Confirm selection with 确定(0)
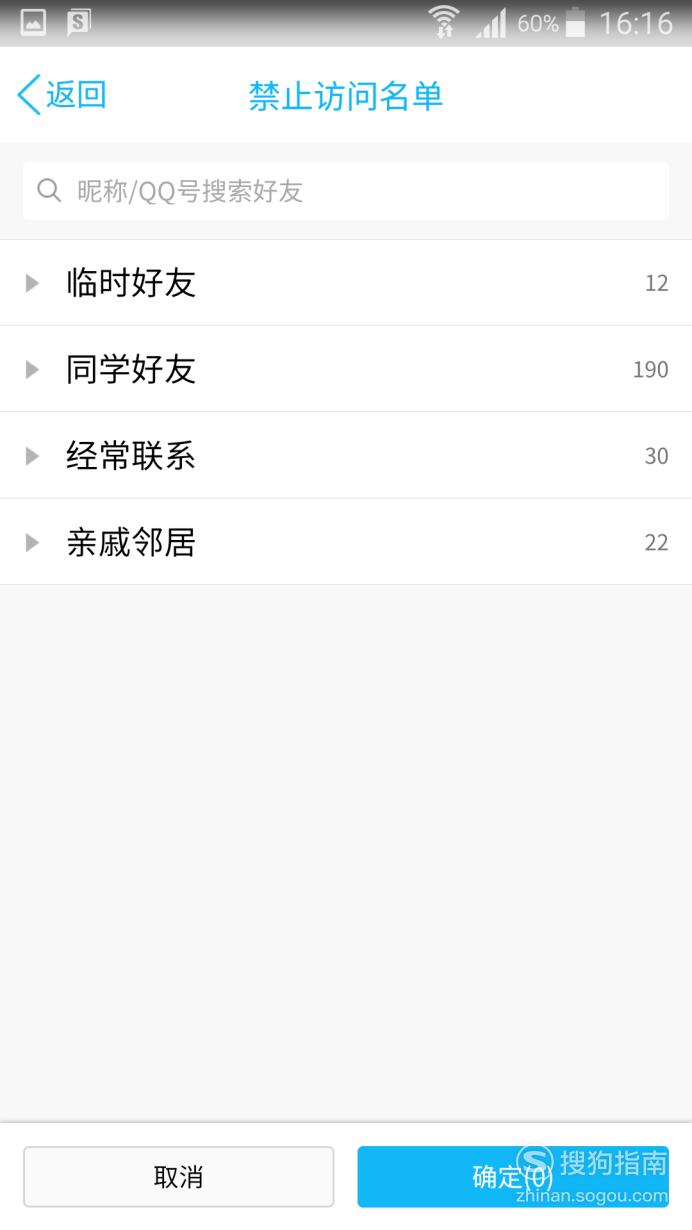692x1230 pixels. (x=513, y=1177)
